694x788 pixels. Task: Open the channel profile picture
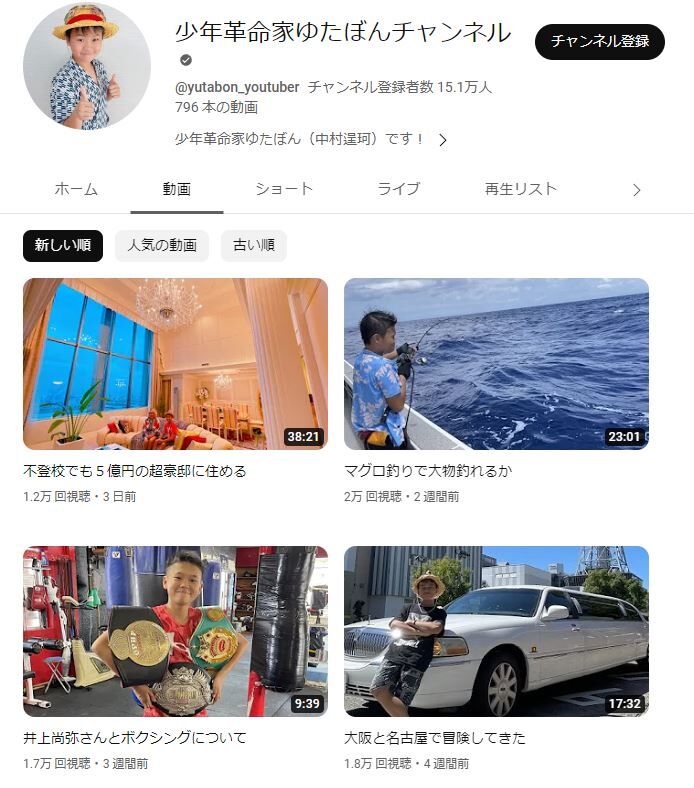87,66
